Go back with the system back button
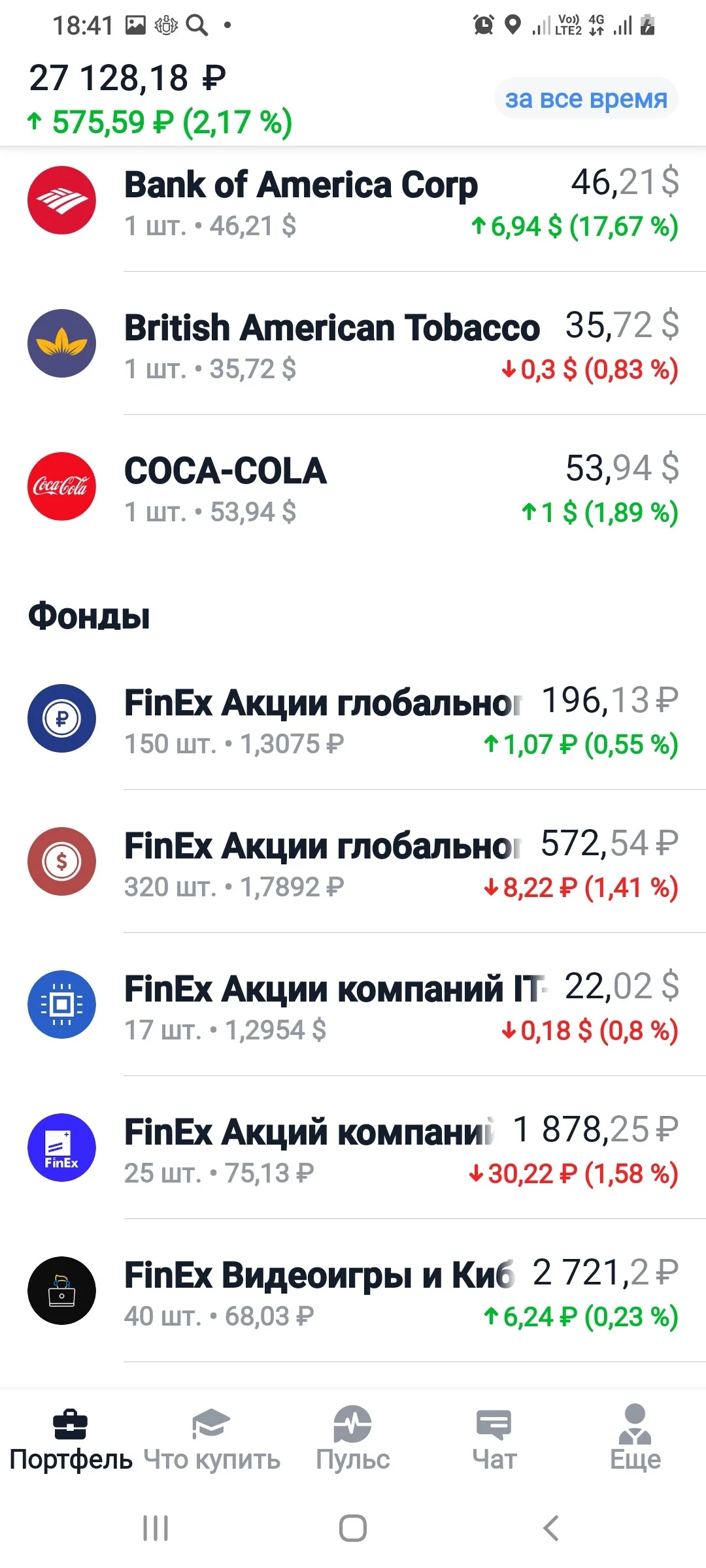This screenshot has width=706, height=1568. 551,1528
